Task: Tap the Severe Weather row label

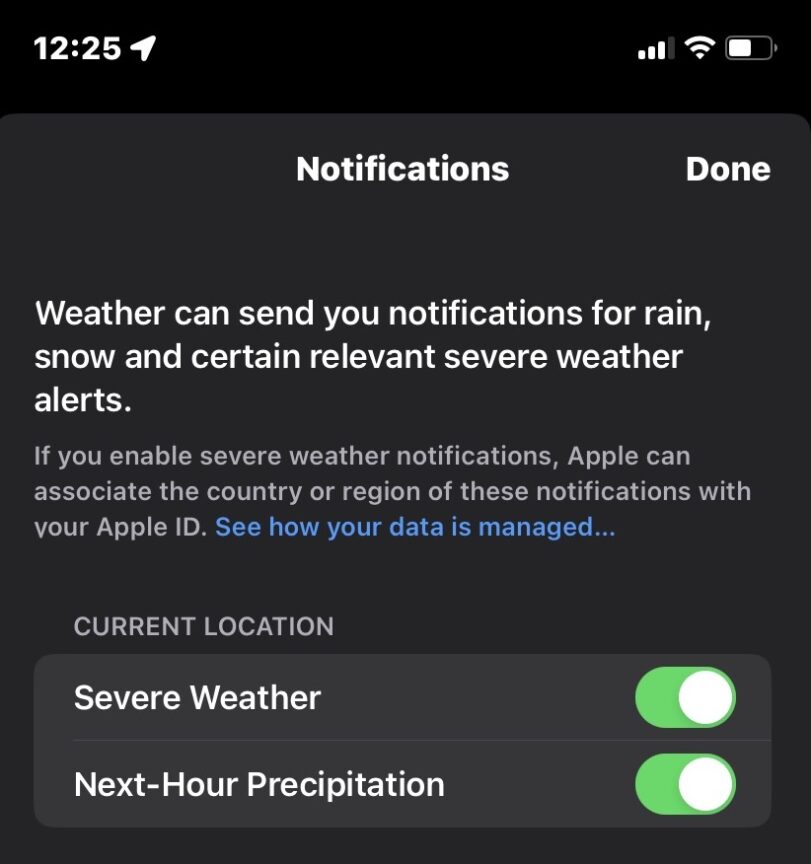Action: click(196, 698)
